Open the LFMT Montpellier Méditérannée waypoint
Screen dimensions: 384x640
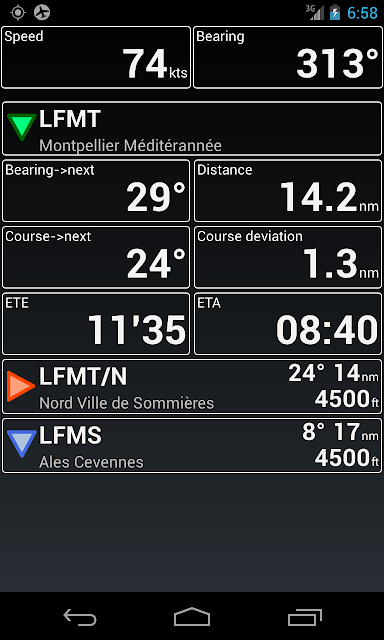[192, 129]
